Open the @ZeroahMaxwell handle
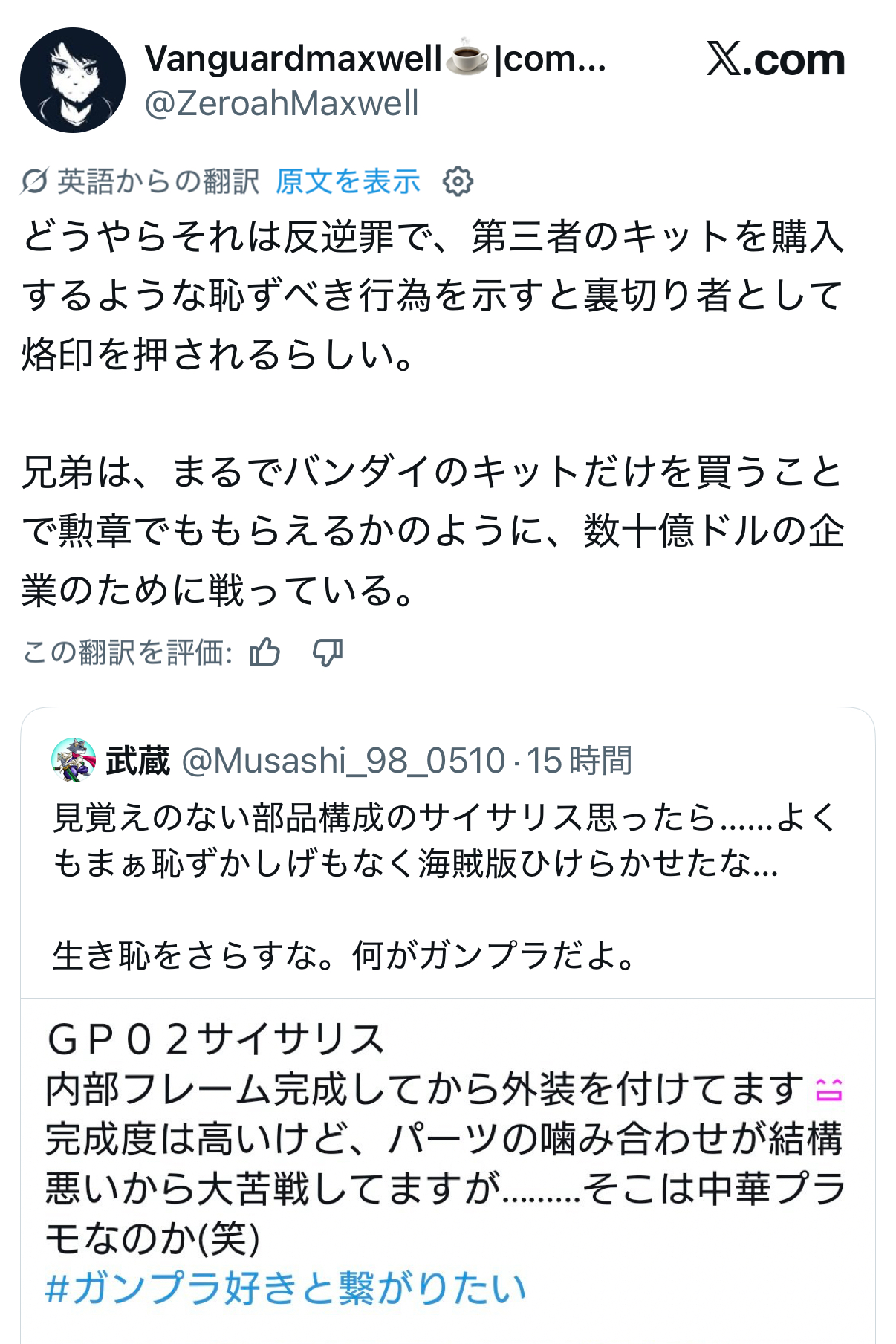The height and width of the screenshot is (1344, 896). tap(282, 103)
